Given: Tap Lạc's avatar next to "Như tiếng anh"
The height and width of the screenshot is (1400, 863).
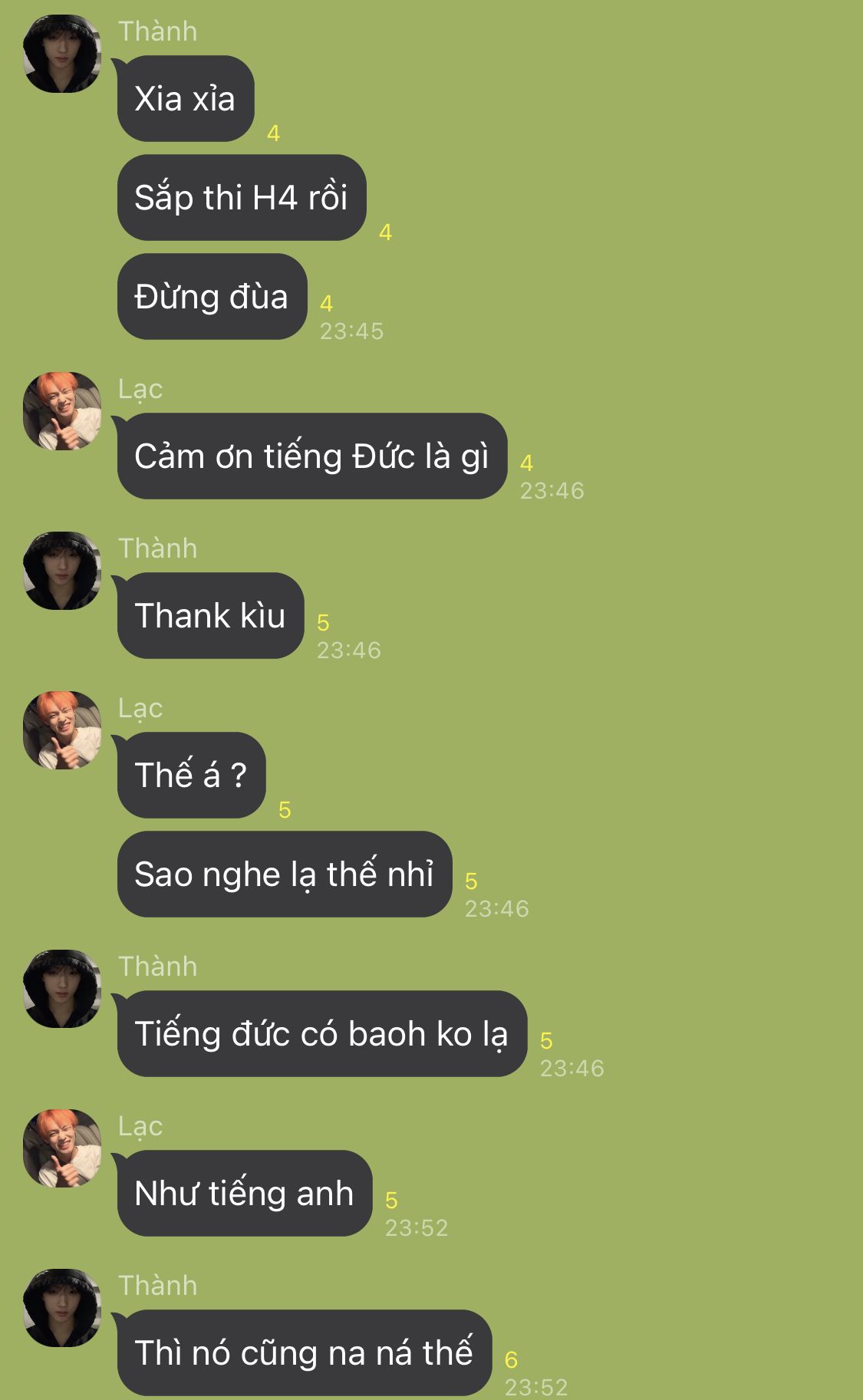Looking at the screenshot, I should pos(62,1148).
